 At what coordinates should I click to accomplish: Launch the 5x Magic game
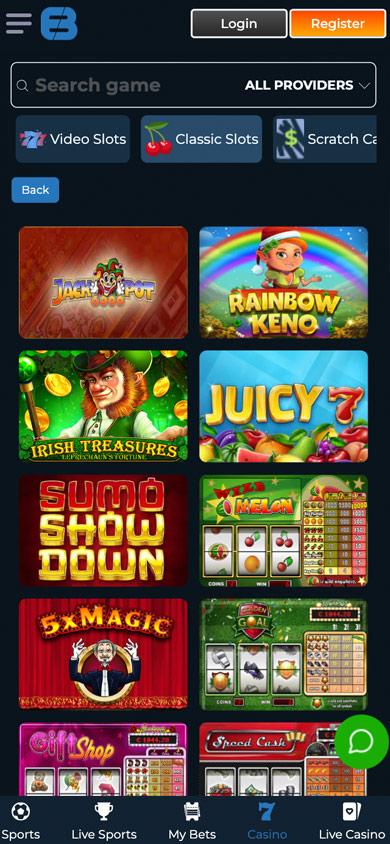click(x=103, y=655)
